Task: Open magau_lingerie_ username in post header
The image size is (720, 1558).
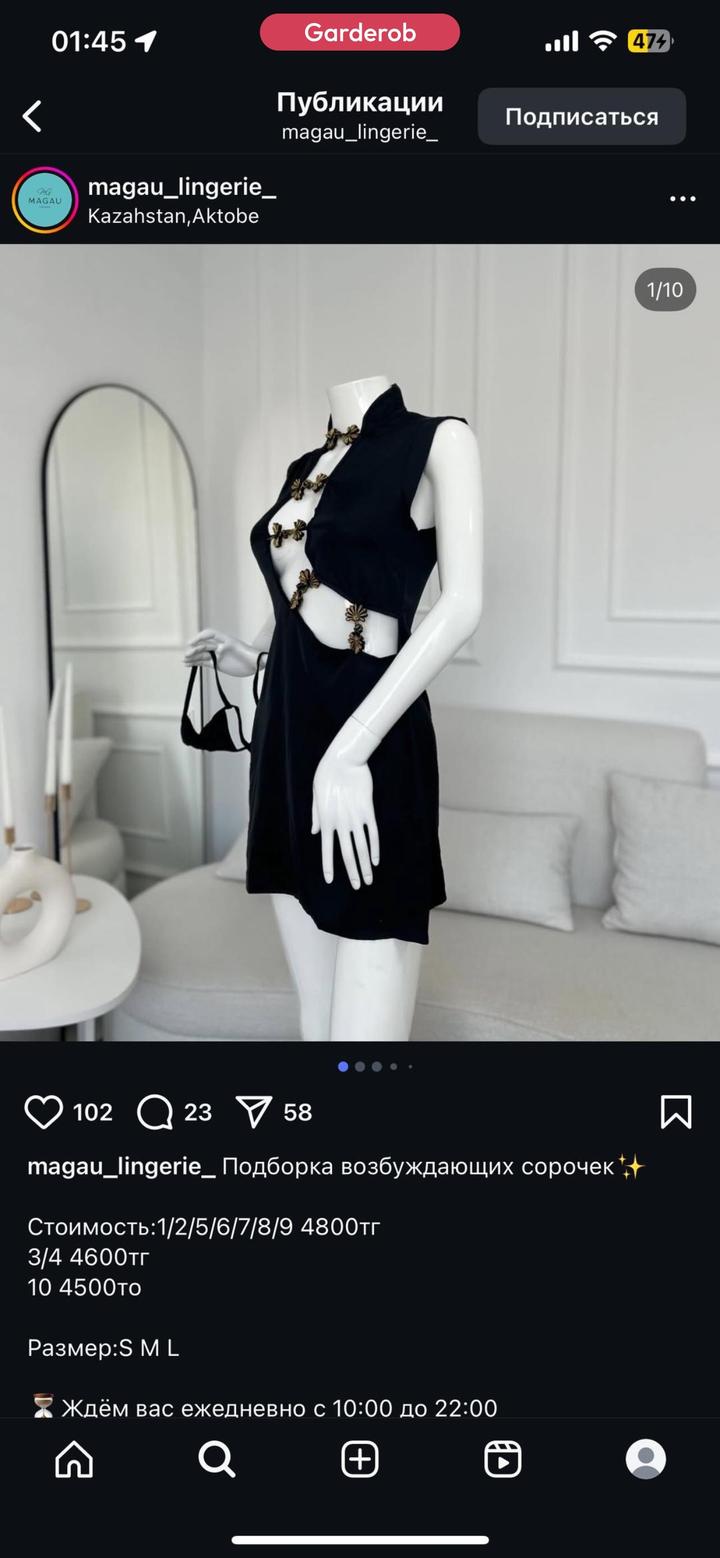Action: pyautogui.click(x=181, y=186)
